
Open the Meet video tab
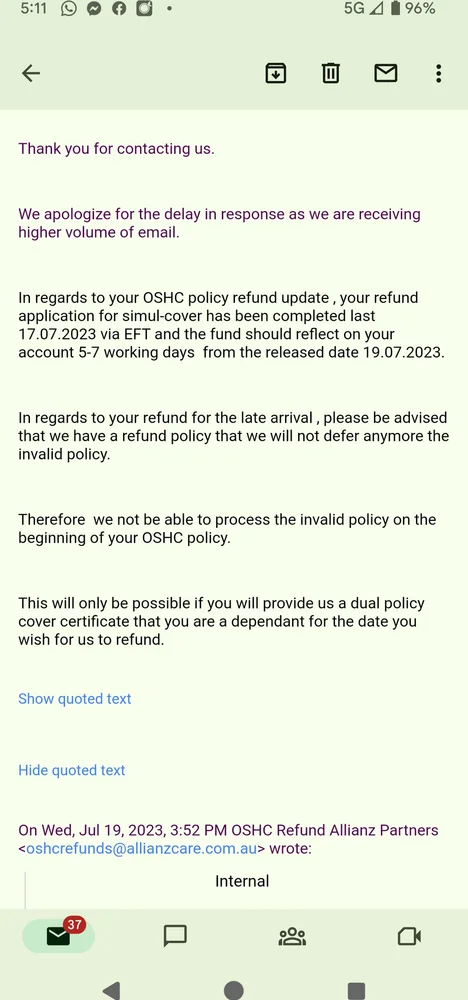tap(409, 936)
